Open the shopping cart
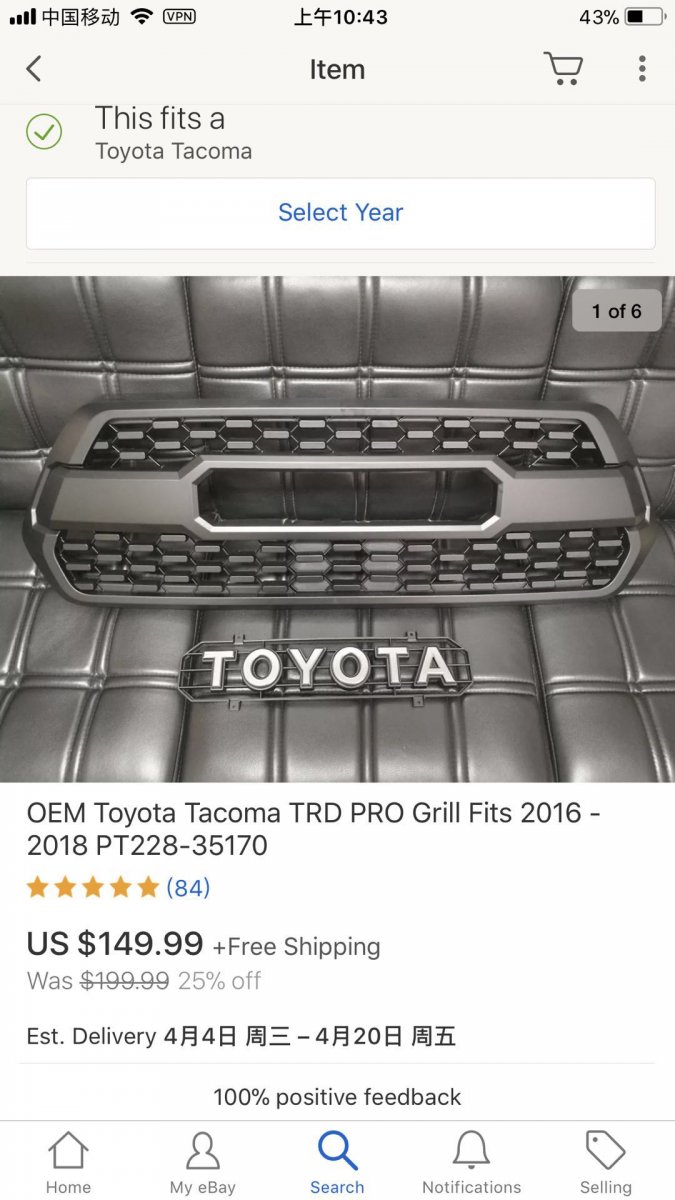The image size is (675, 1200). coord(563,69)
